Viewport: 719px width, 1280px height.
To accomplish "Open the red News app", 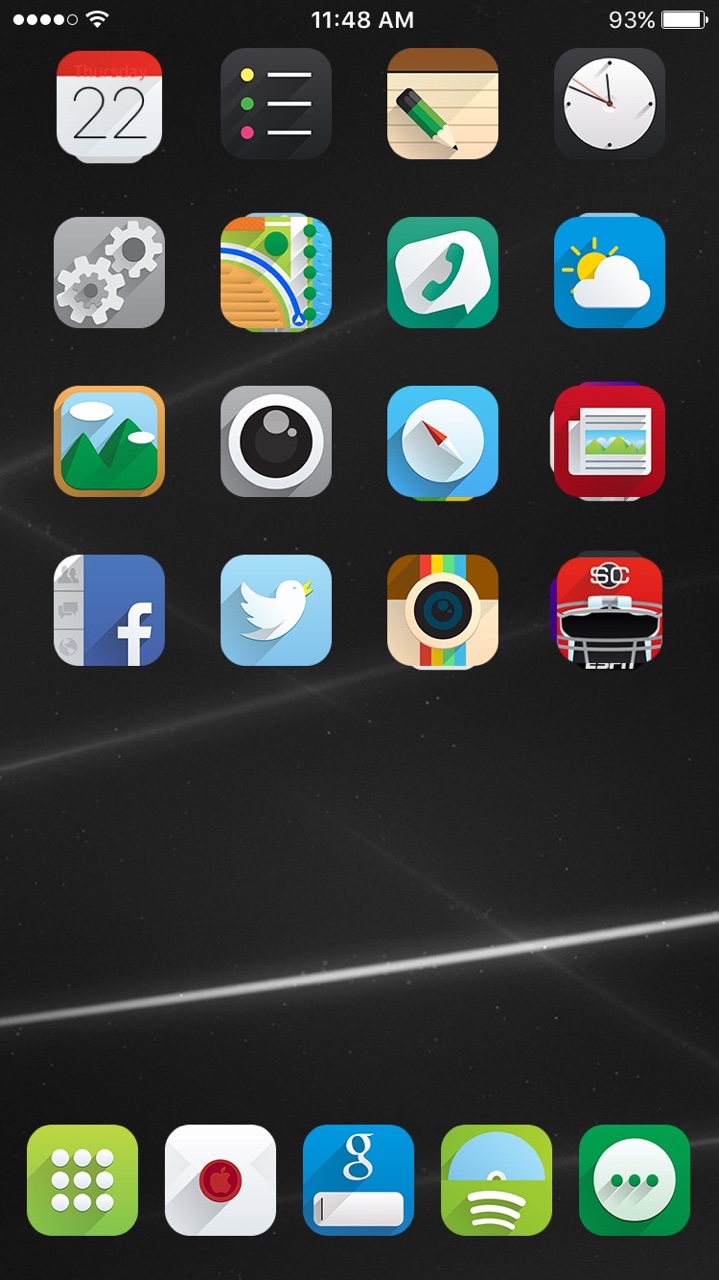I will tap(609, 441).
